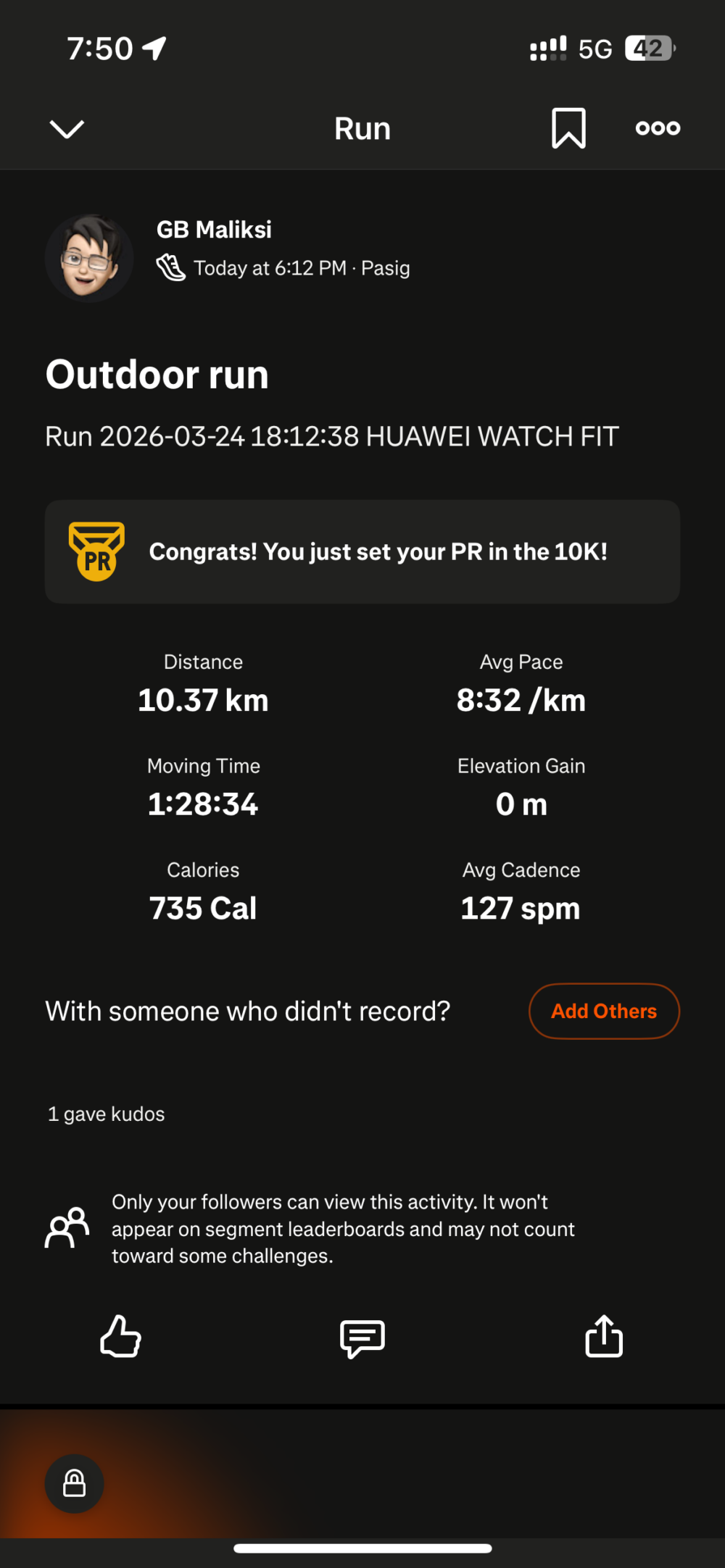Tap the Run title in the header
Viewport: 725px width, 1568px height.
(362, 128)
